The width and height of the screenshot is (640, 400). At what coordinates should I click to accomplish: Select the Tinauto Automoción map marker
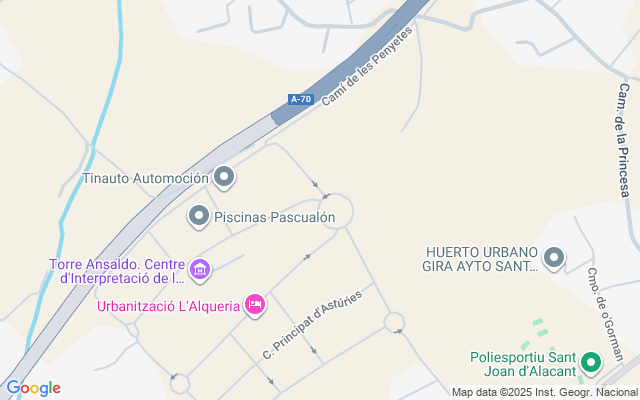[x=224, y=178]
